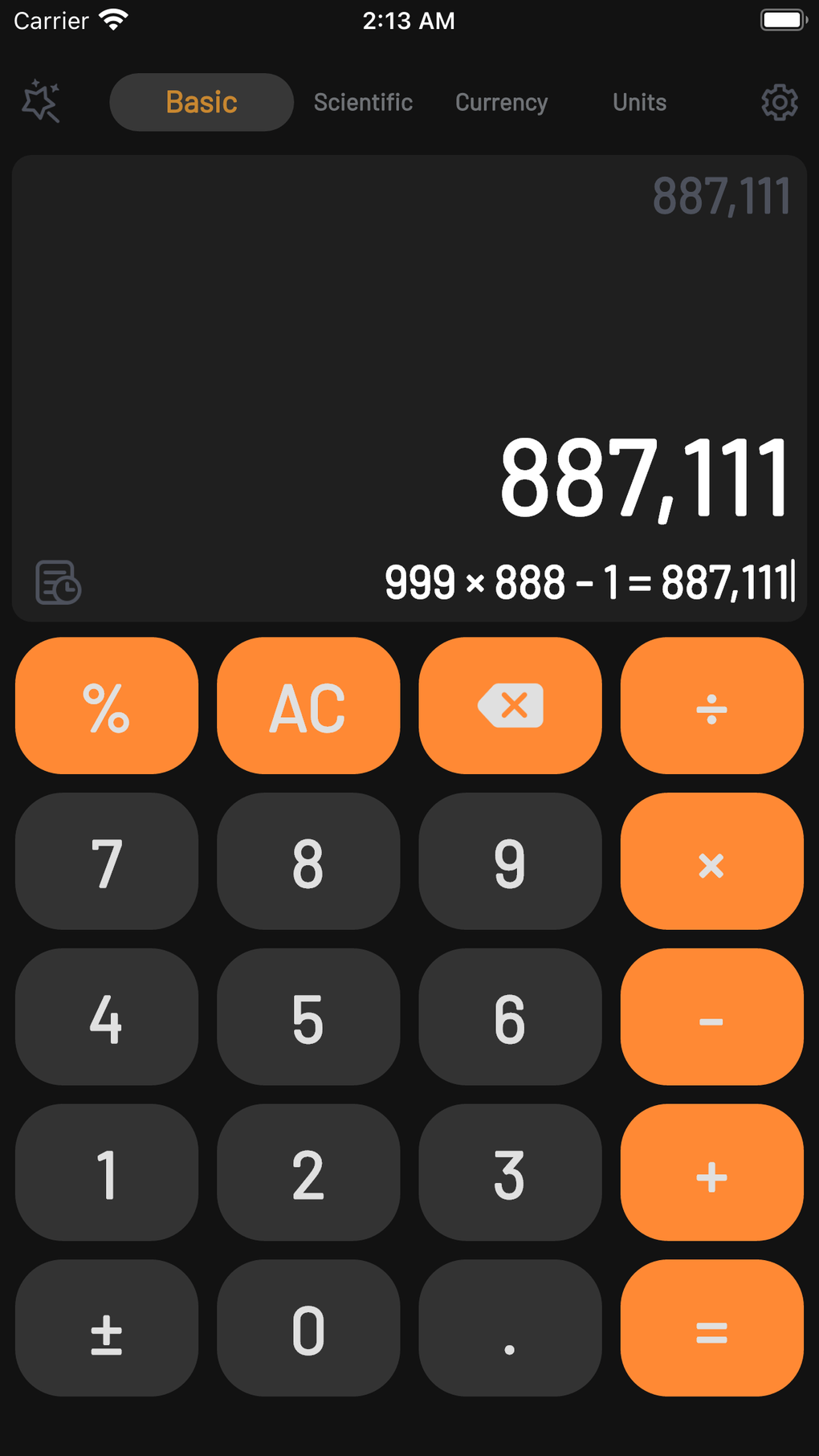Tap the equals key
The width and height of the screenshot is (819, 1456).
pyautogui.click(x=711, y=1328)
